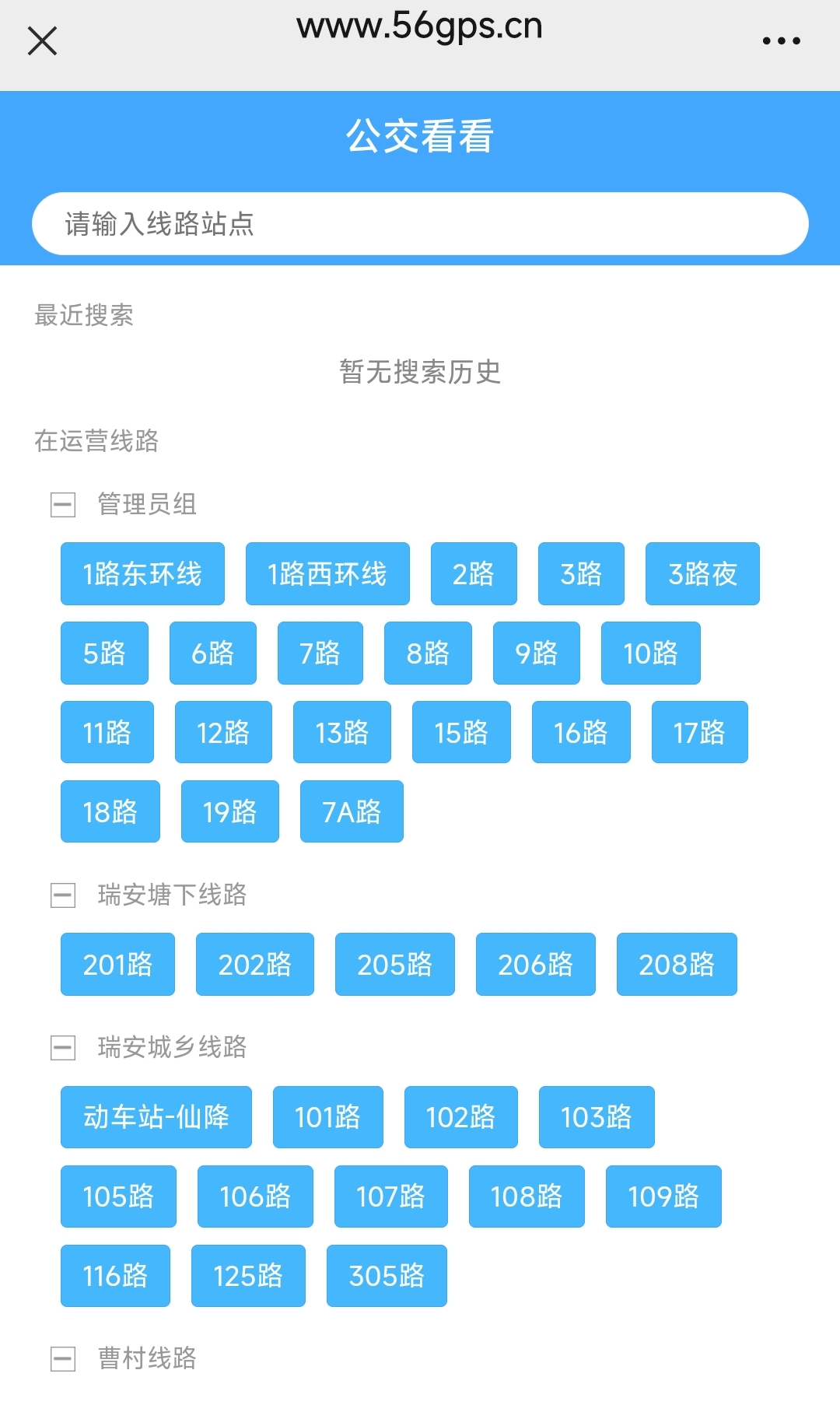Collapse the 曹村线路 group
This screenshot has width=840, height=1405.
[x=63, y=1359]
